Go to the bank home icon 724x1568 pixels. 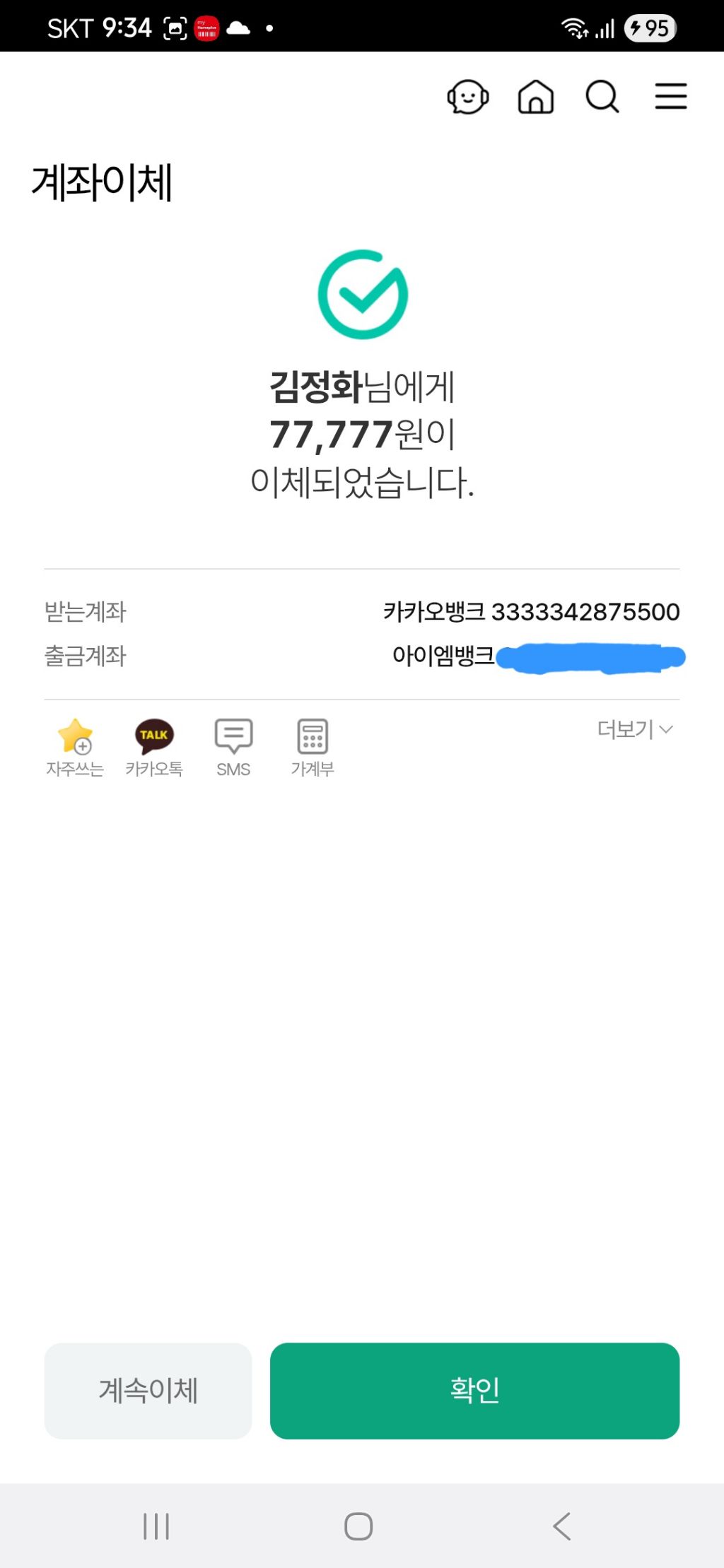click(536, 97)
